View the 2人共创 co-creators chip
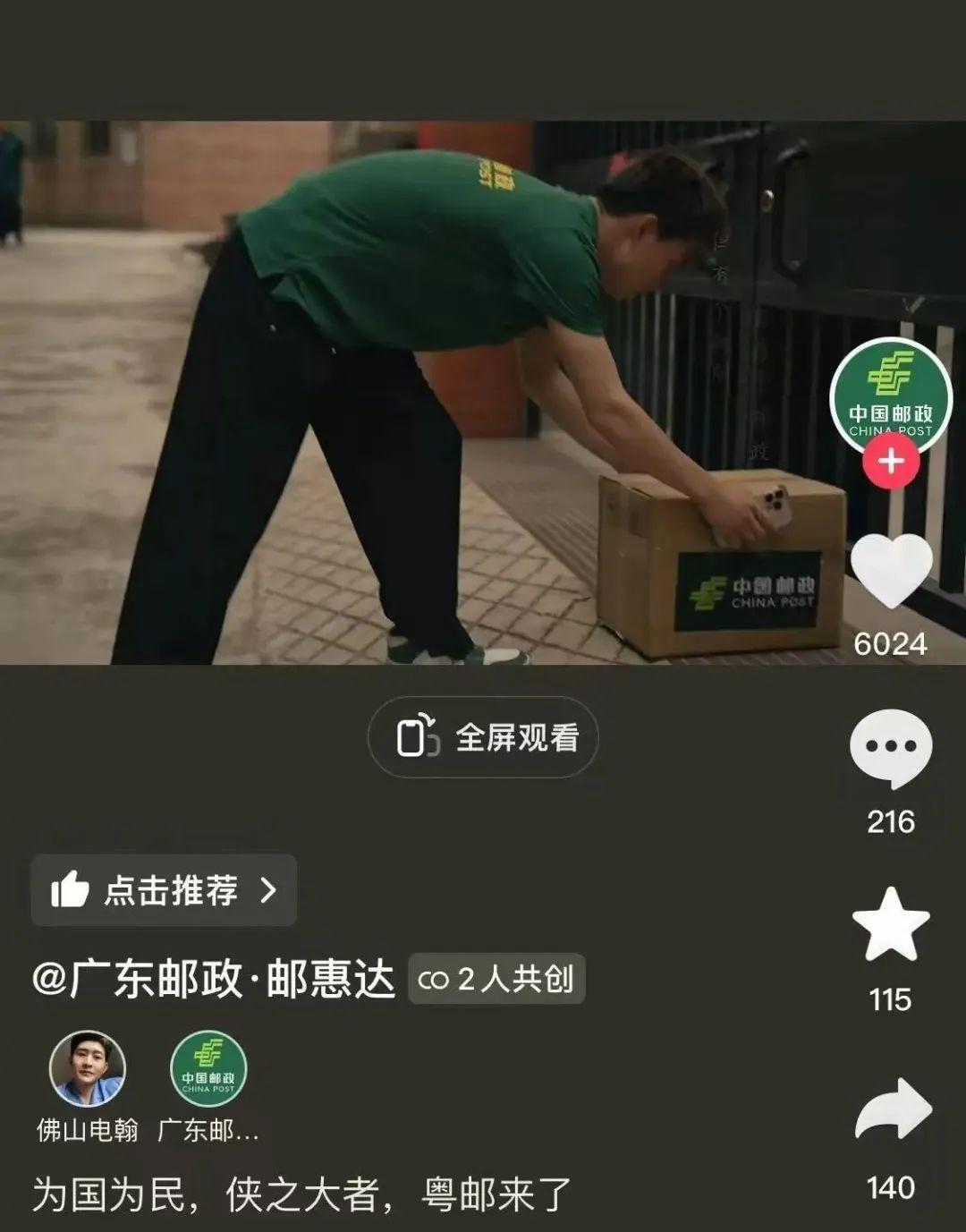The height and width of the screenshot is (1232, 966). (496, 980)
